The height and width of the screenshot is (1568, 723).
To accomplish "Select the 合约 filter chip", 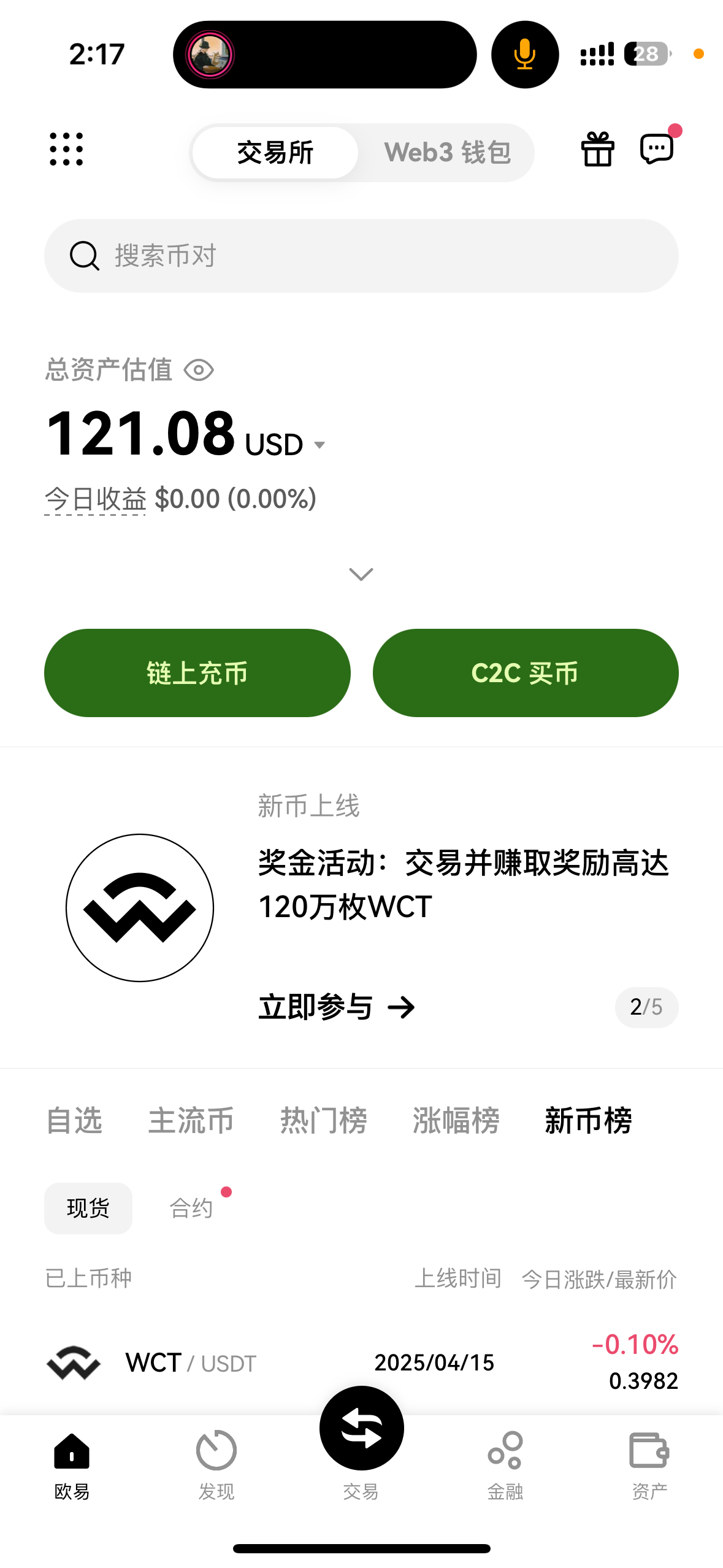I will pyautogui.click(x=191, y=1209).
